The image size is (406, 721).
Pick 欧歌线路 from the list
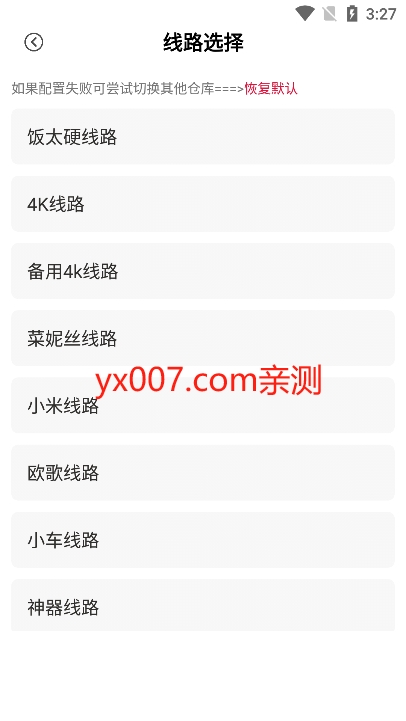click(203, 473)
